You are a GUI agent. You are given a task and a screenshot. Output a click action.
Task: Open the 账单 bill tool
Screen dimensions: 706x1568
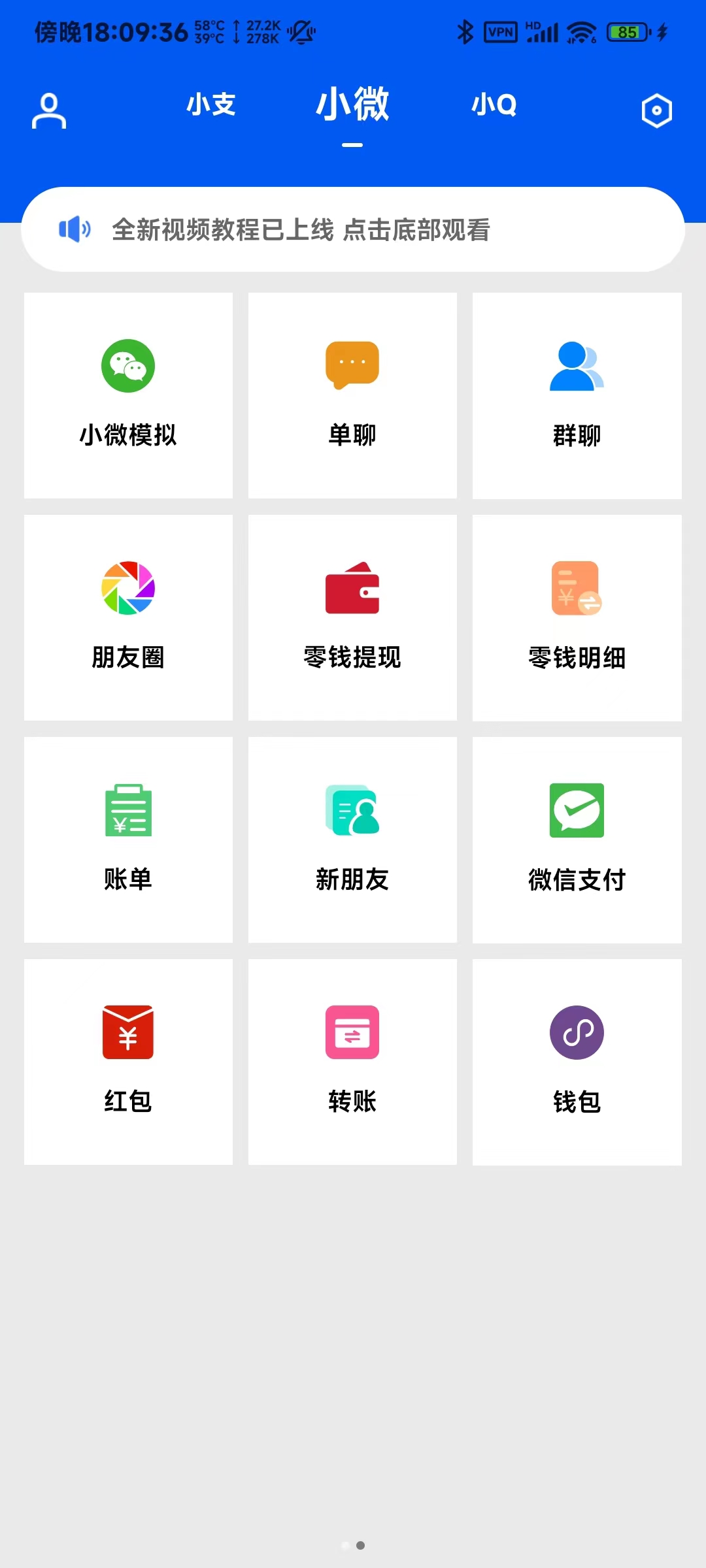[x=128, y=841]
